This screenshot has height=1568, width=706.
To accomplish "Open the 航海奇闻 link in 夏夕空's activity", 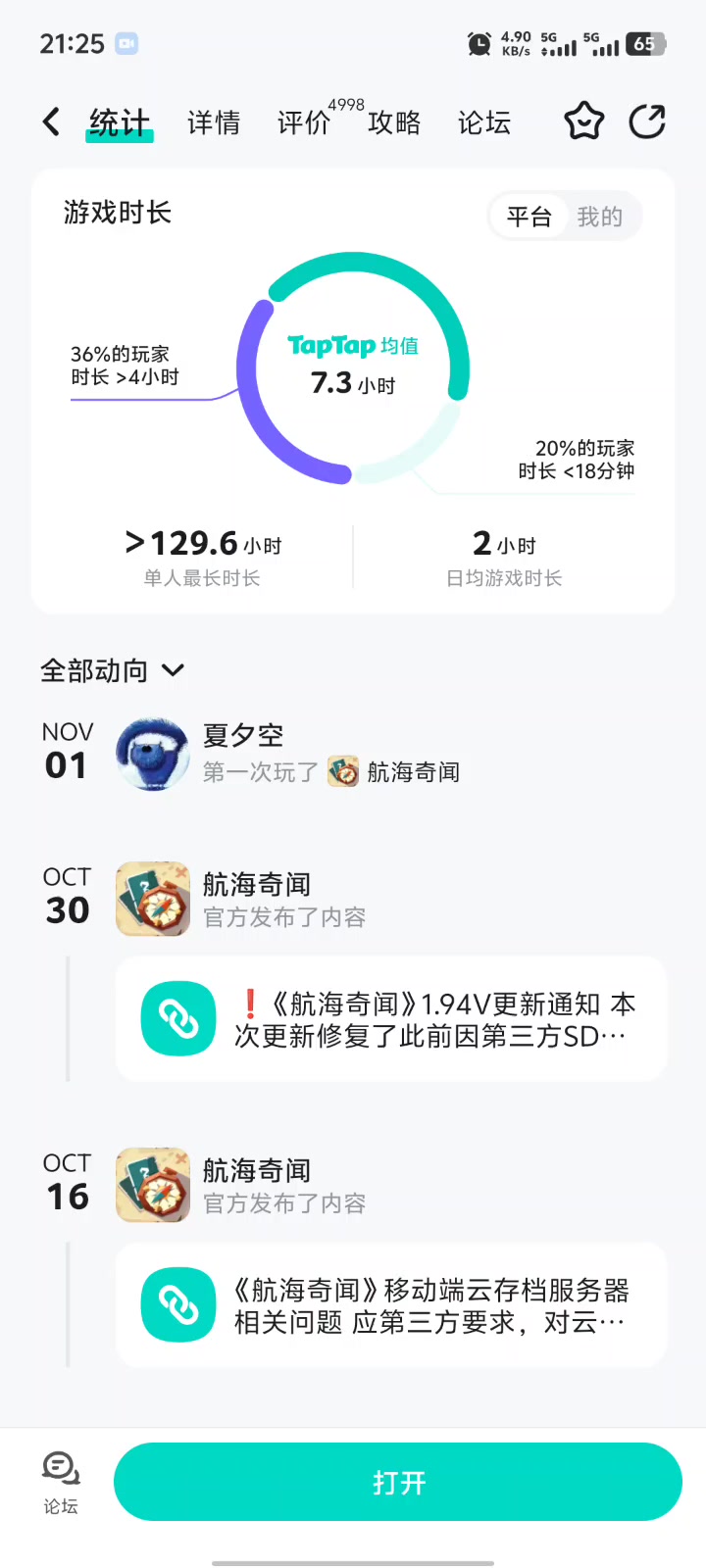I will (x=395, y=772).
